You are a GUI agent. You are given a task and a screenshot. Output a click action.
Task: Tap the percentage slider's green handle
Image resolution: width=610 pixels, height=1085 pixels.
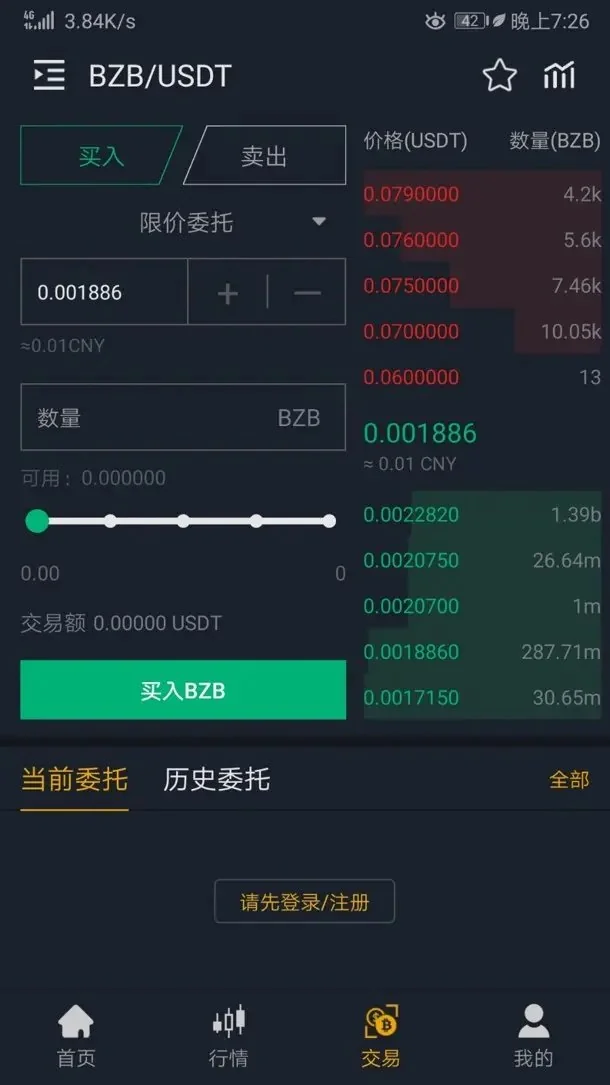tap(37, 521)
